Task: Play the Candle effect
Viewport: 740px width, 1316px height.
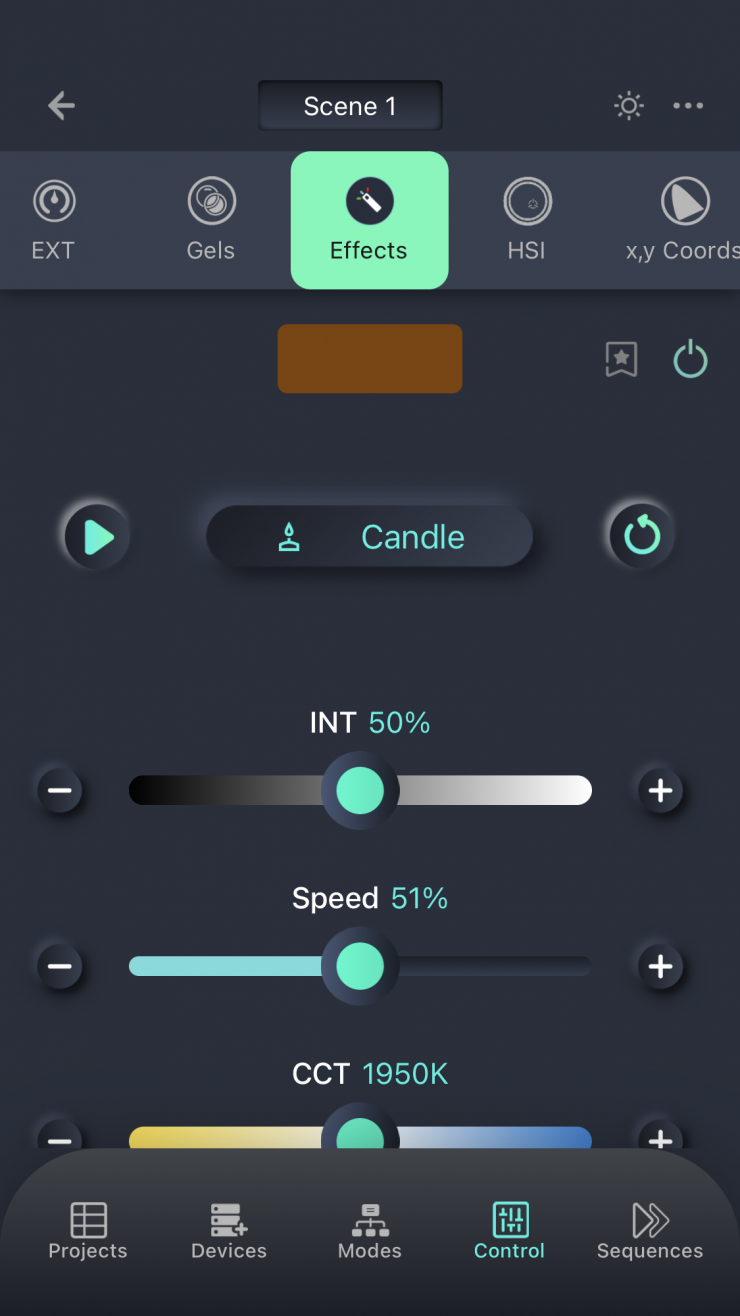Action: [x=97, y=537]
